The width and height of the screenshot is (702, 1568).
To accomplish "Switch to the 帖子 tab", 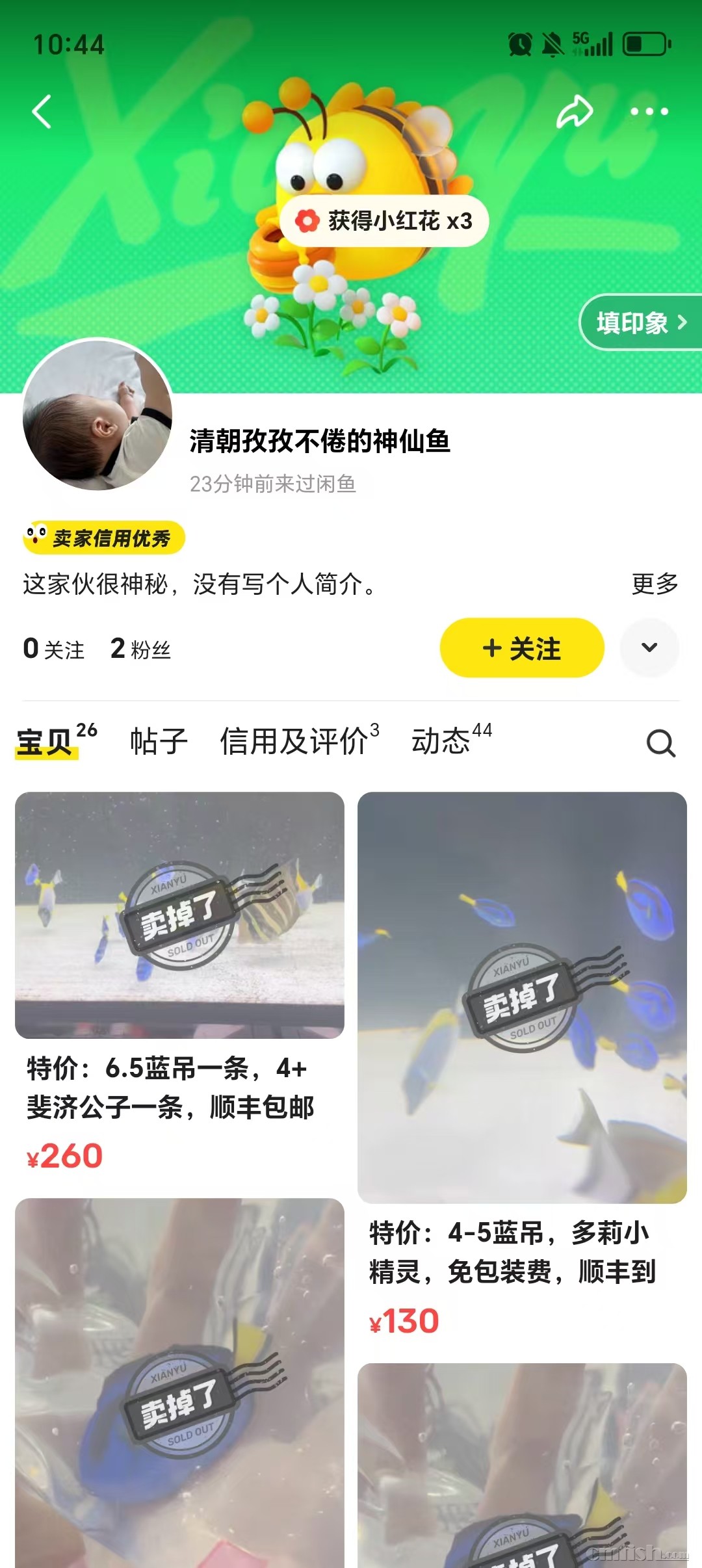I will [x=159, y=742].
